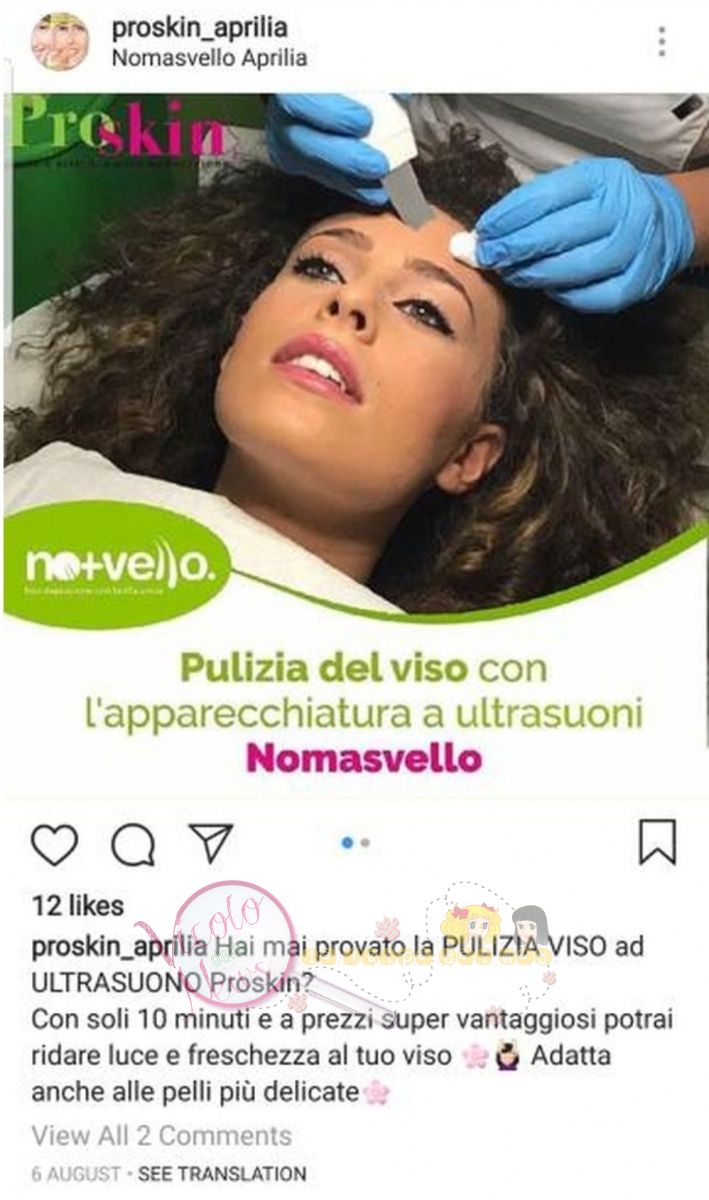View All 2 Comments

(x=161, y=1135)
